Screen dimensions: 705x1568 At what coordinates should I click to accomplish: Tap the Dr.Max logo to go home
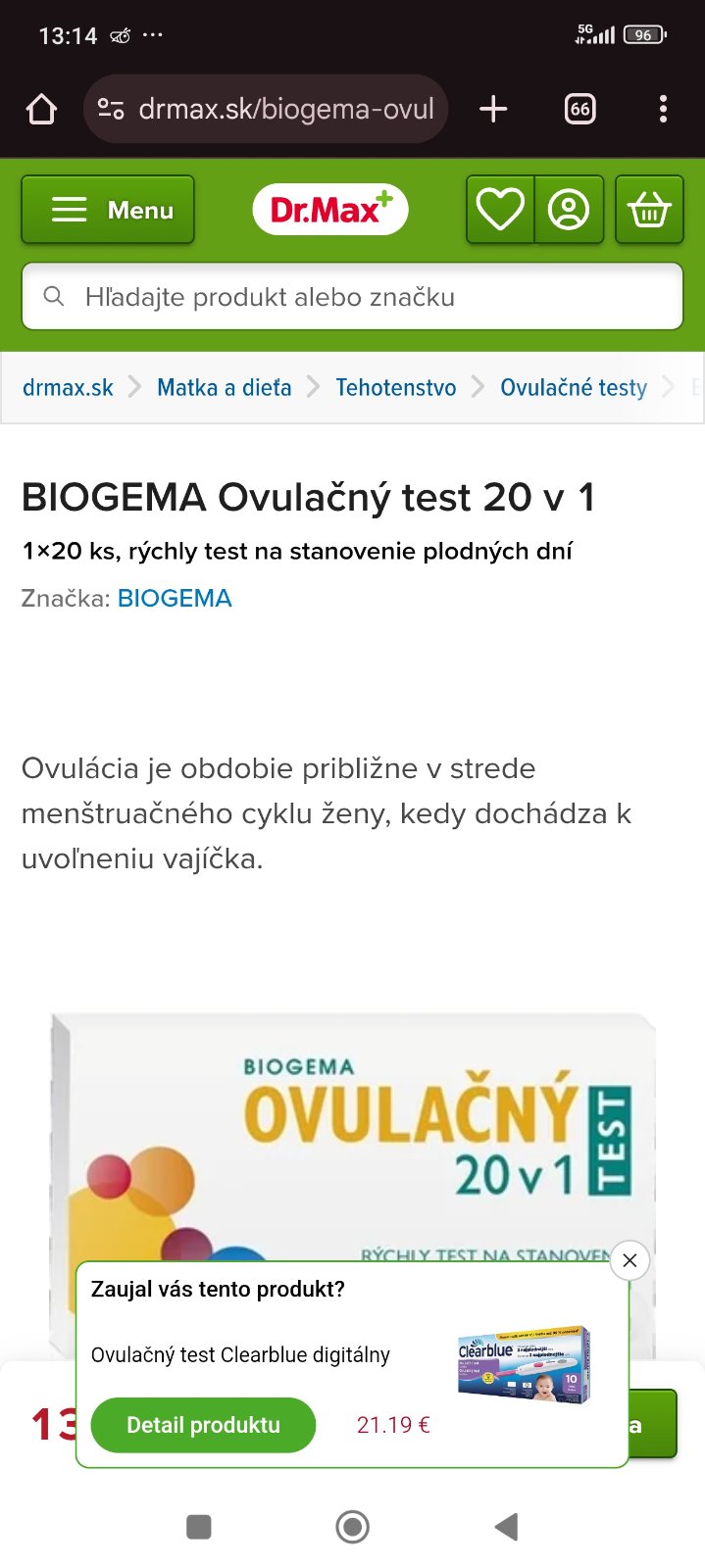point(330,210)
